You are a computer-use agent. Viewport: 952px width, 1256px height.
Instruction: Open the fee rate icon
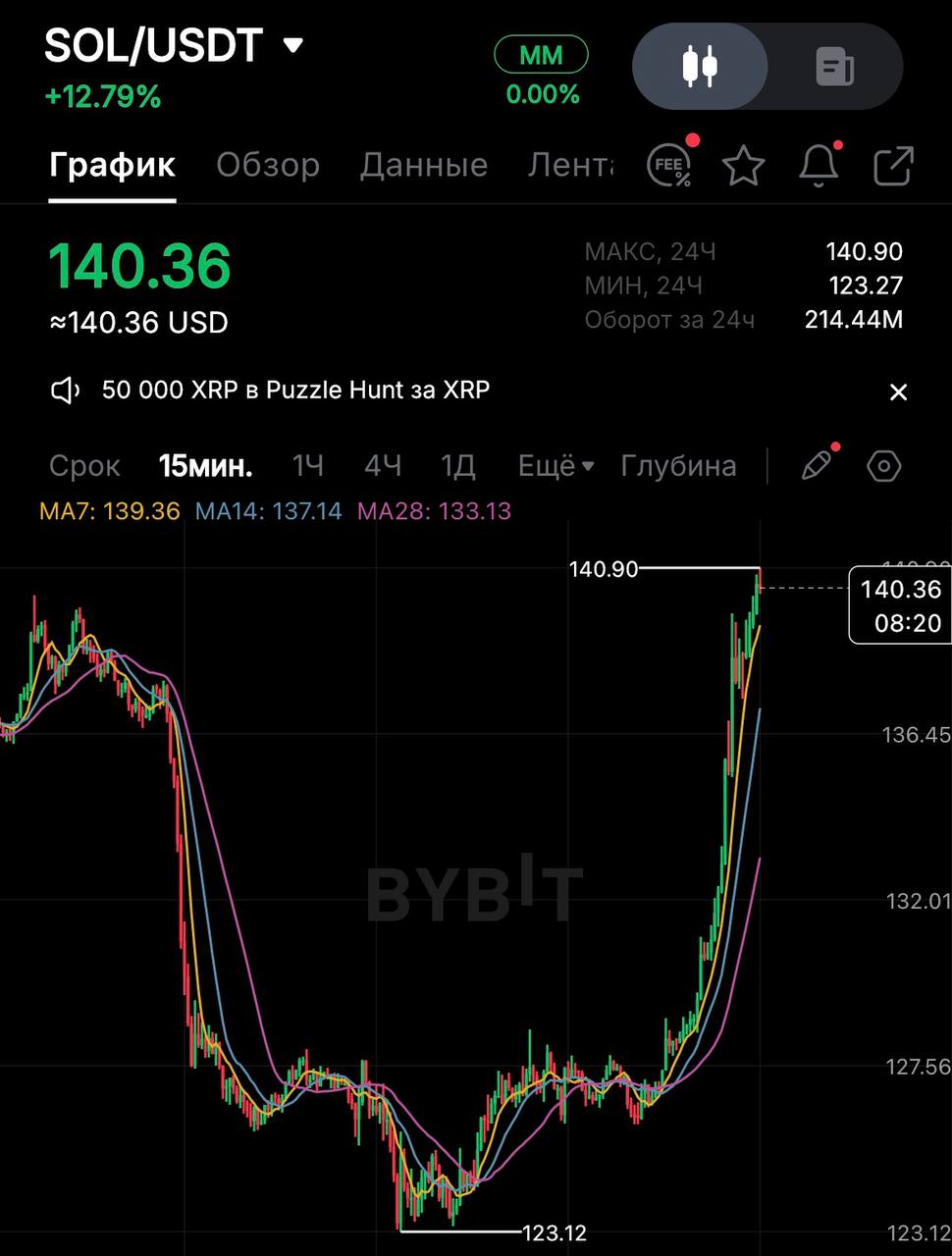(670, 166)
